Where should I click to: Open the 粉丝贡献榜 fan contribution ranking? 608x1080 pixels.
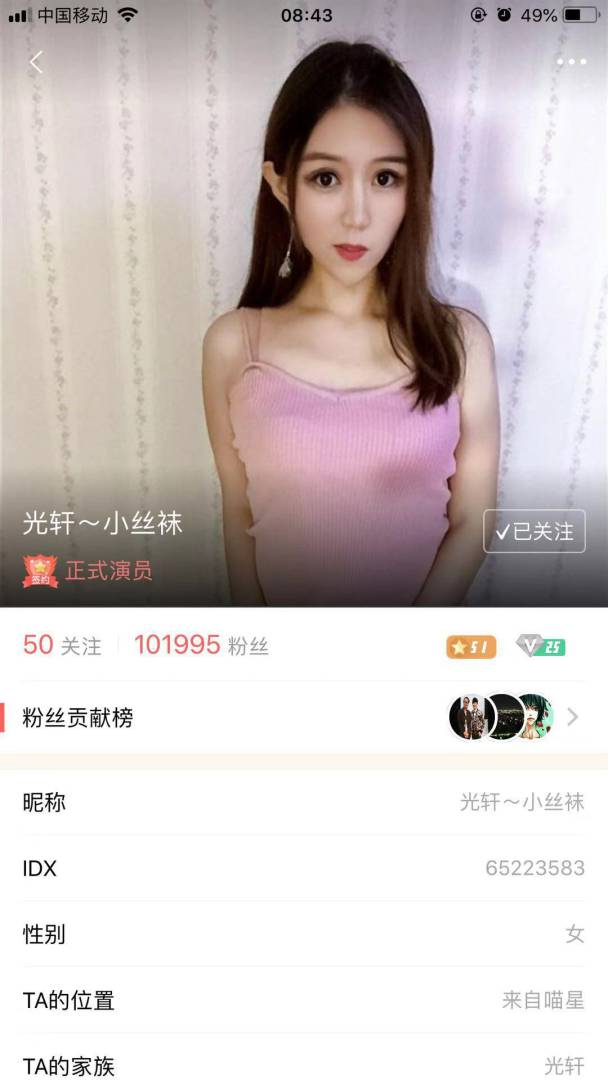tap(300, 717)
